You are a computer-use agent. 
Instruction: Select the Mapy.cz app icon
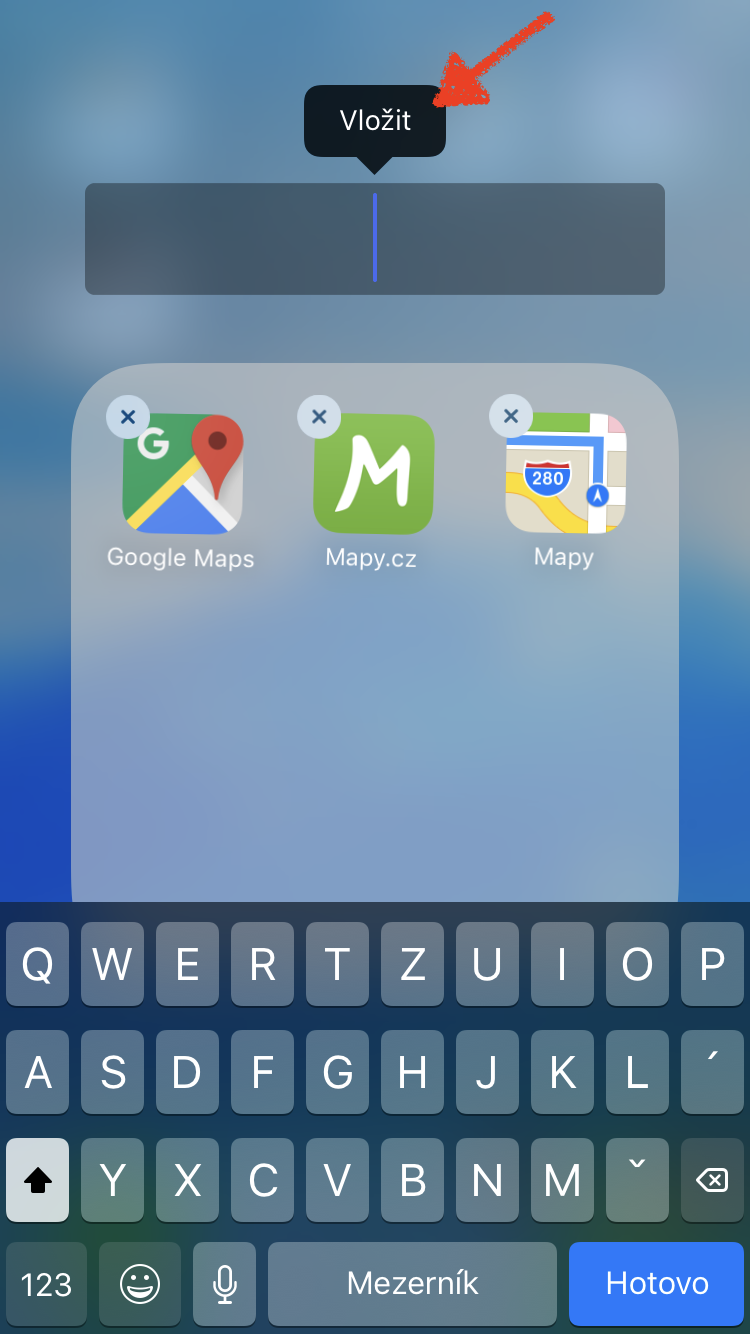[x=373, y=474]
